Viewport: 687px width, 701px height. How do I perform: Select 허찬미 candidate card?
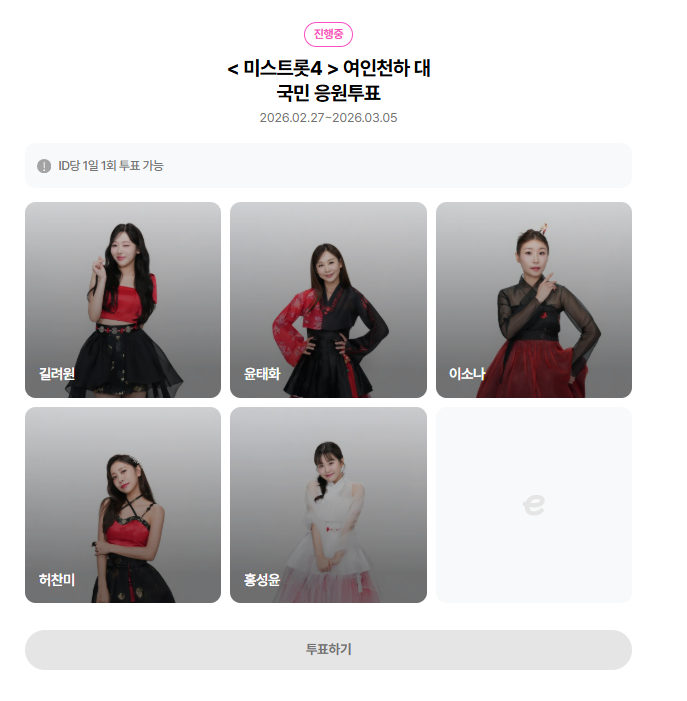click(123, 504)
